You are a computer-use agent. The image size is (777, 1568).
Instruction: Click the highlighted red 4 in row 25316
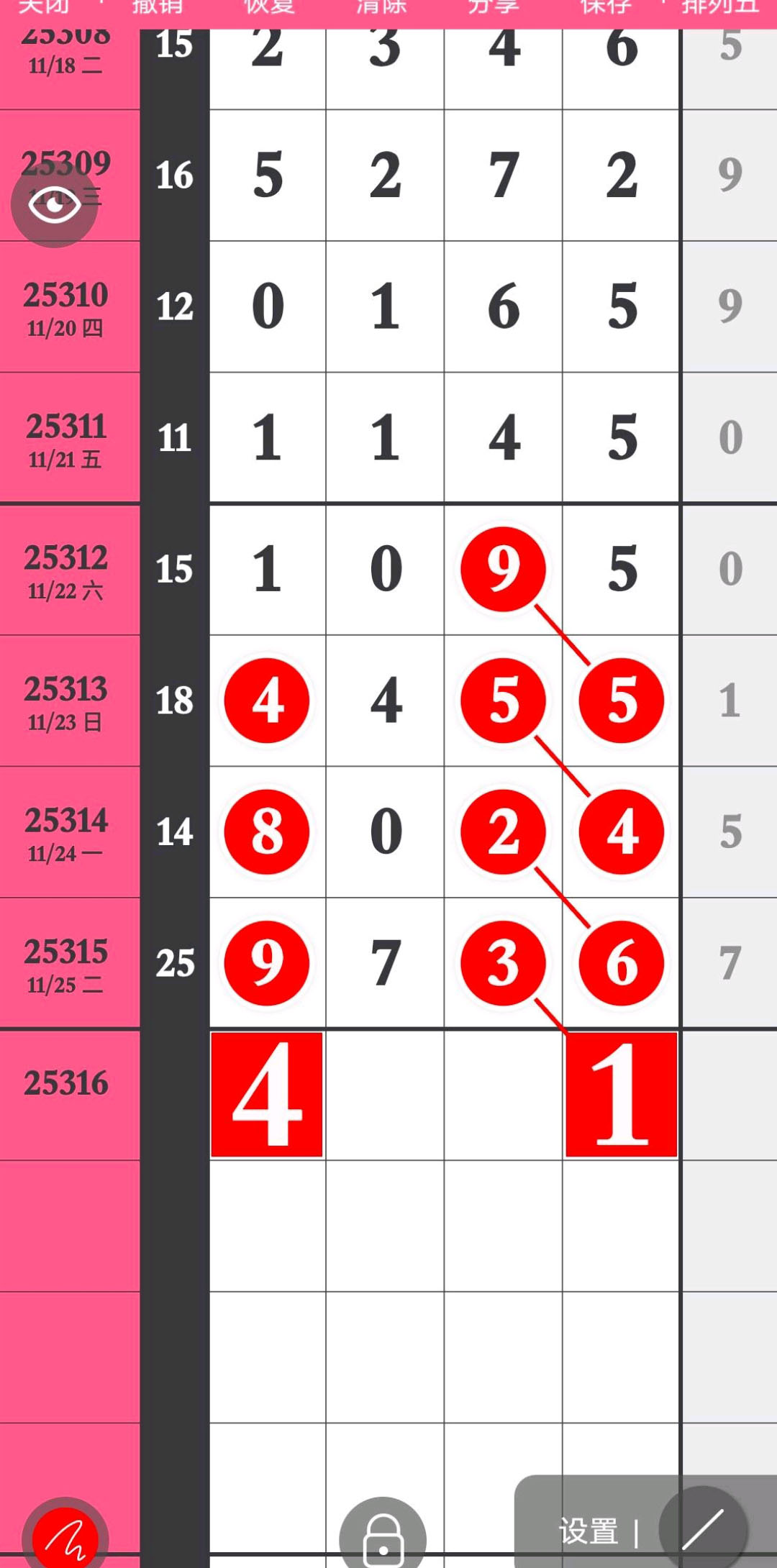tap(267, 1094)
